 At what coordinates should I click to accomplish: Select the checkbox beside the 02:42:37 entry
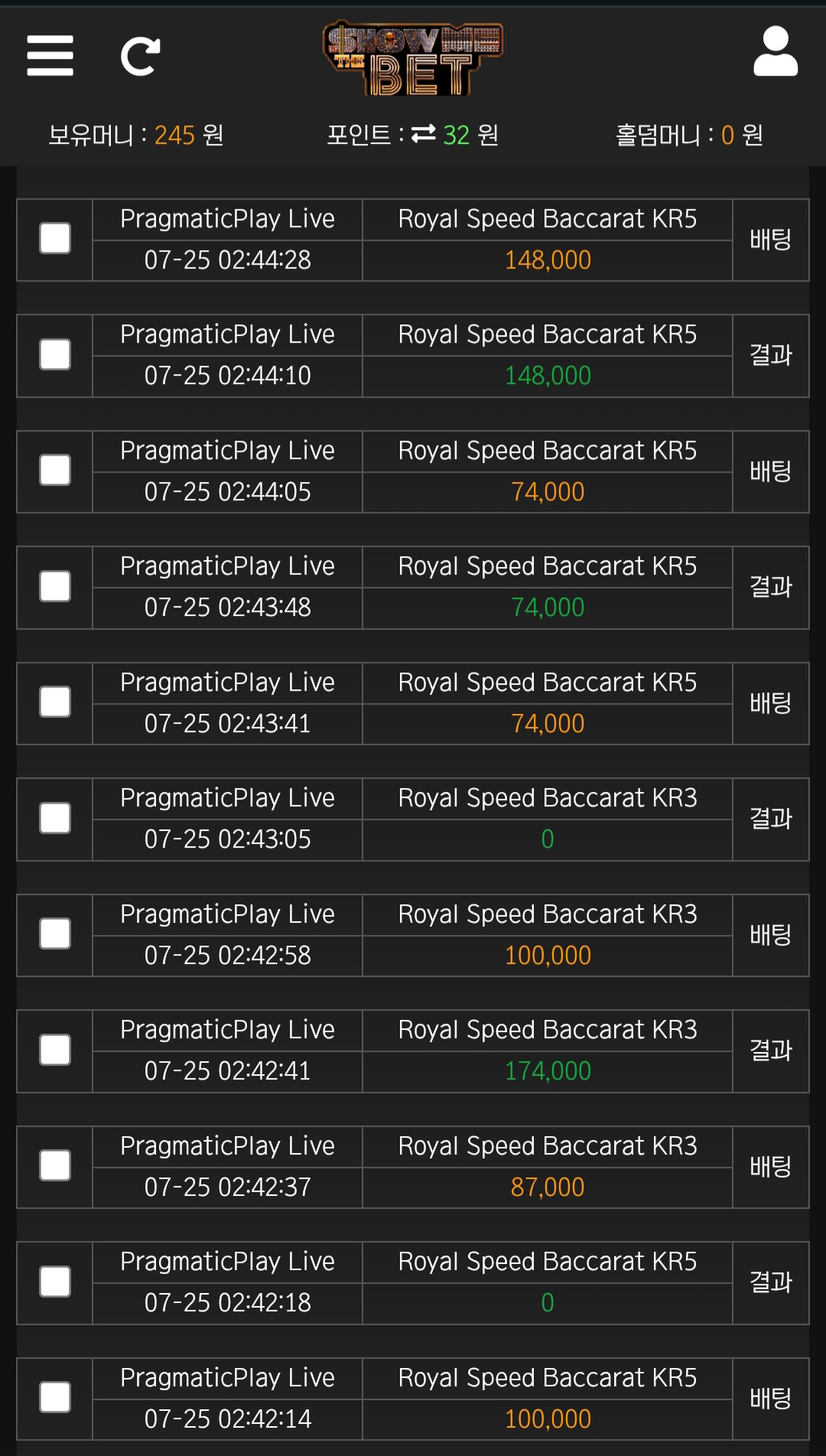click(x=55, y=1166)
